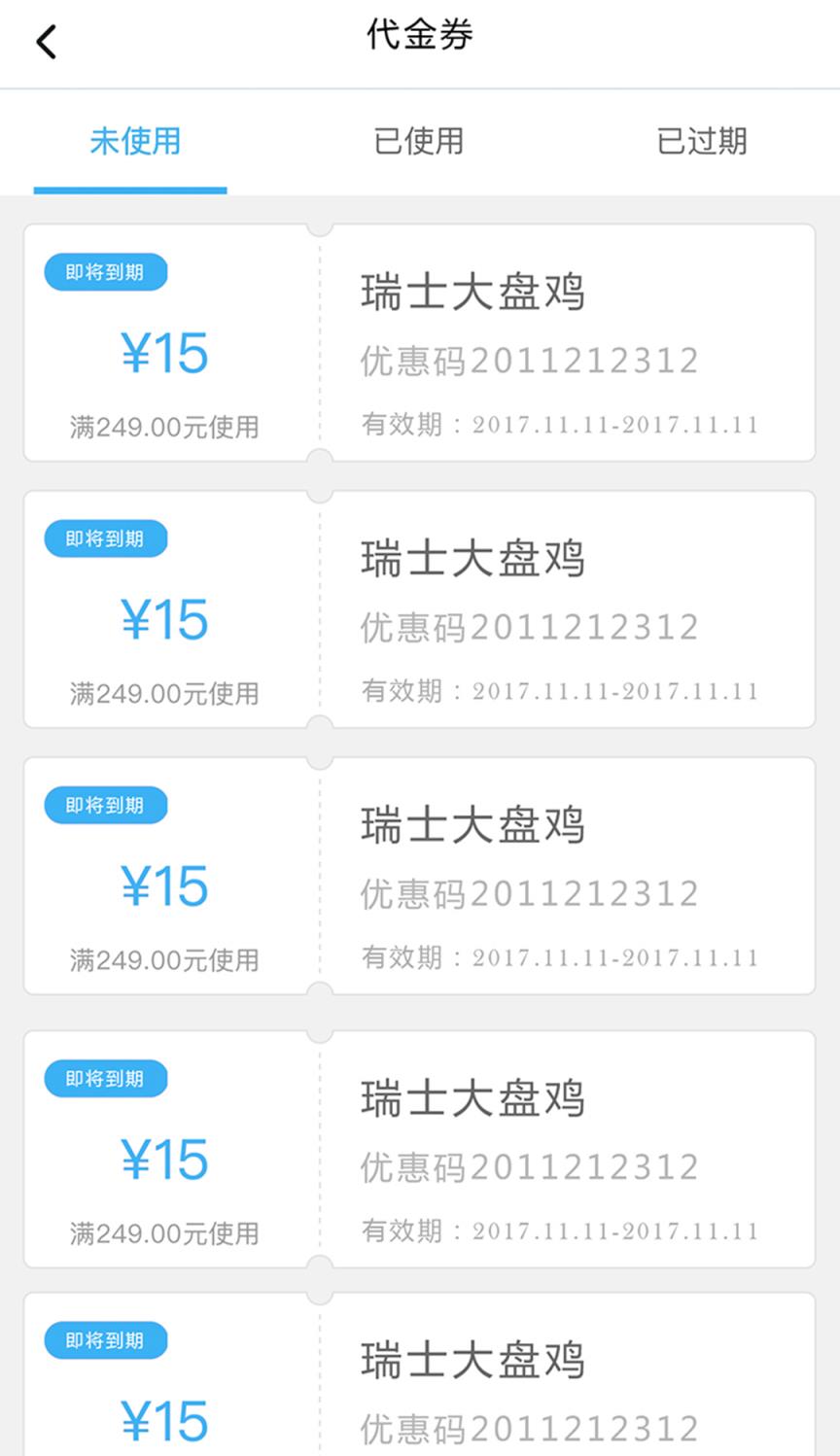The height and width of the screenshot is (1456, 840).
Task: Click 满249.00元使用 text on the first coupon
Action: click(166, 425)
